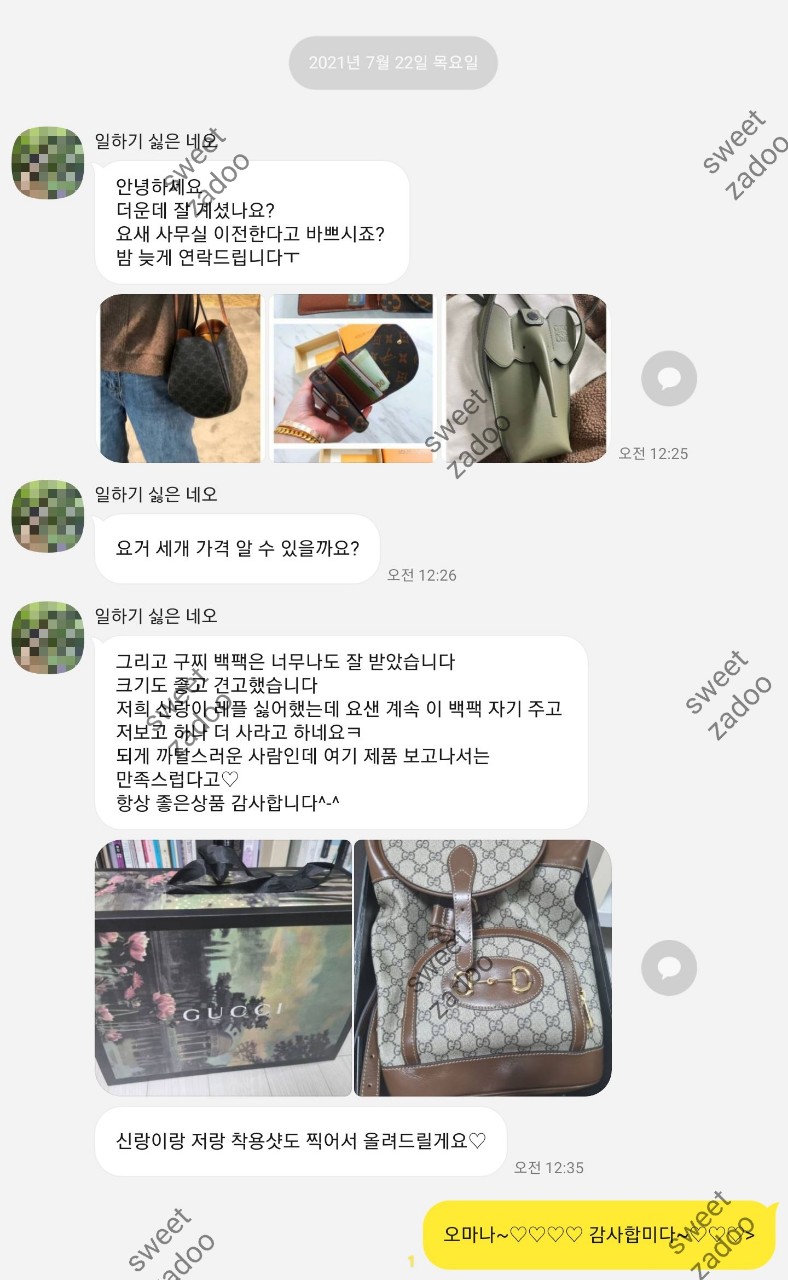View the Gucci backpack photo

tap(482, 967)
